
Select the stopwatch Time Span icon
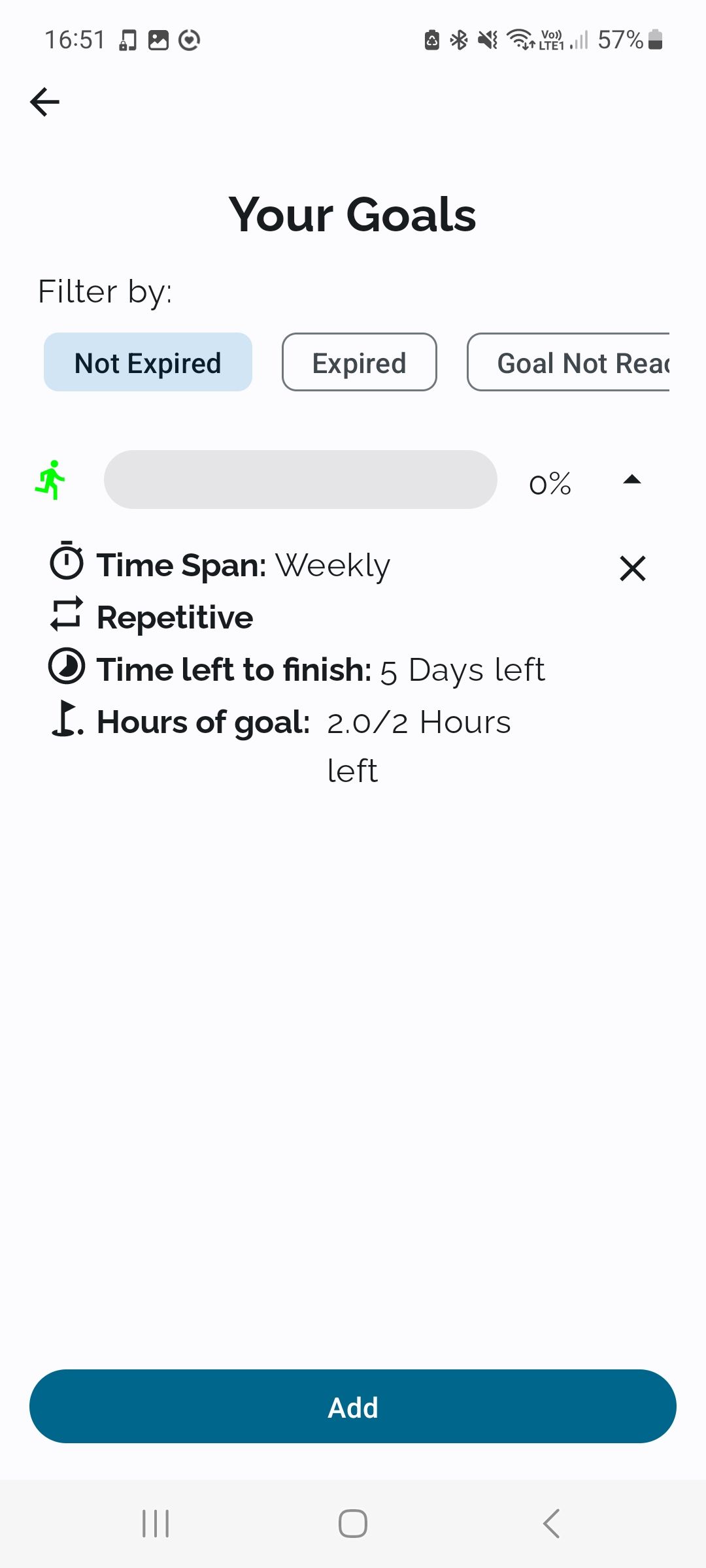(x=67, y=564)
